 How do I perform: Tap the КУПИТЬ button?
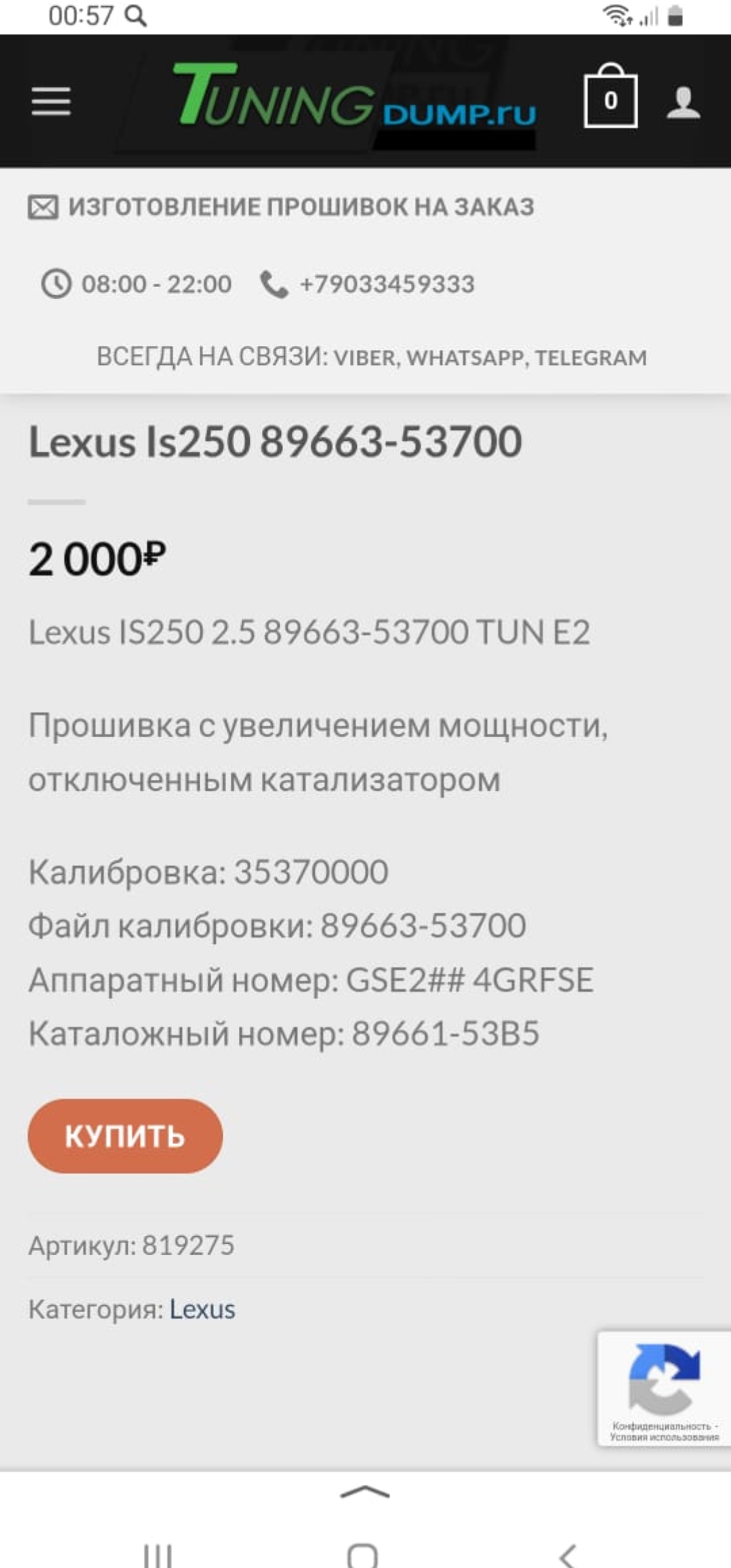point(125,1136)
